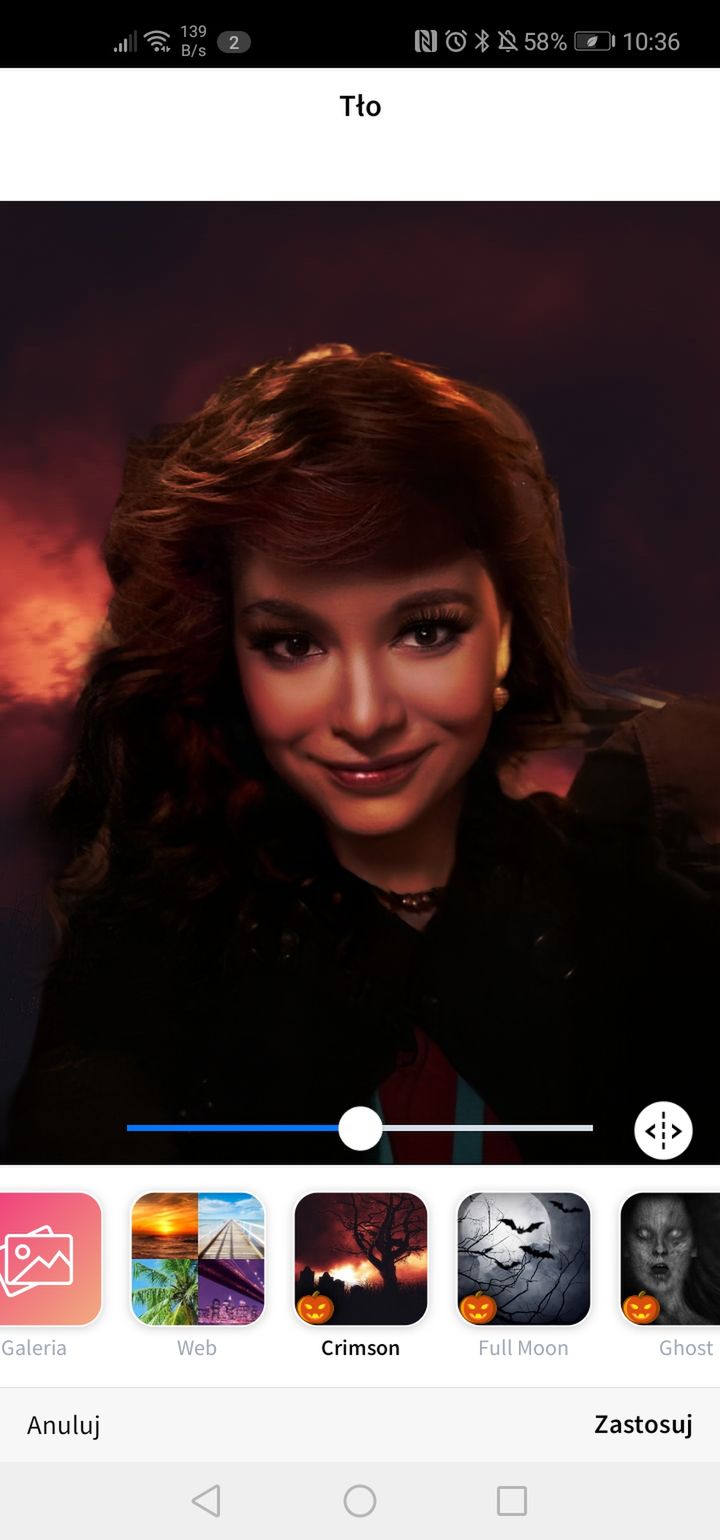The height and width of the screenshot is (1540, 720).
Task: Tap the compare split-view icon
Action: coord(663,1130)
